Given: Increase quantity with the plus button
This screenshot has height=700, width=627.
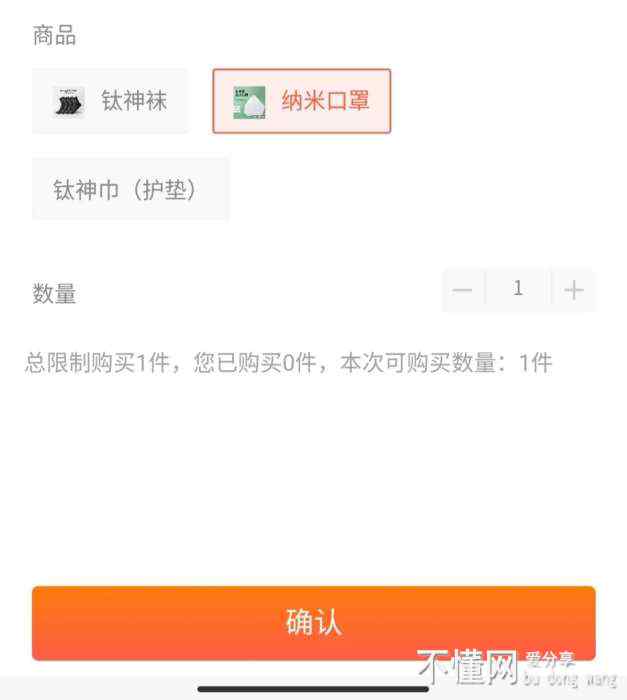Looking at the screenshot, I should point(574,290).
